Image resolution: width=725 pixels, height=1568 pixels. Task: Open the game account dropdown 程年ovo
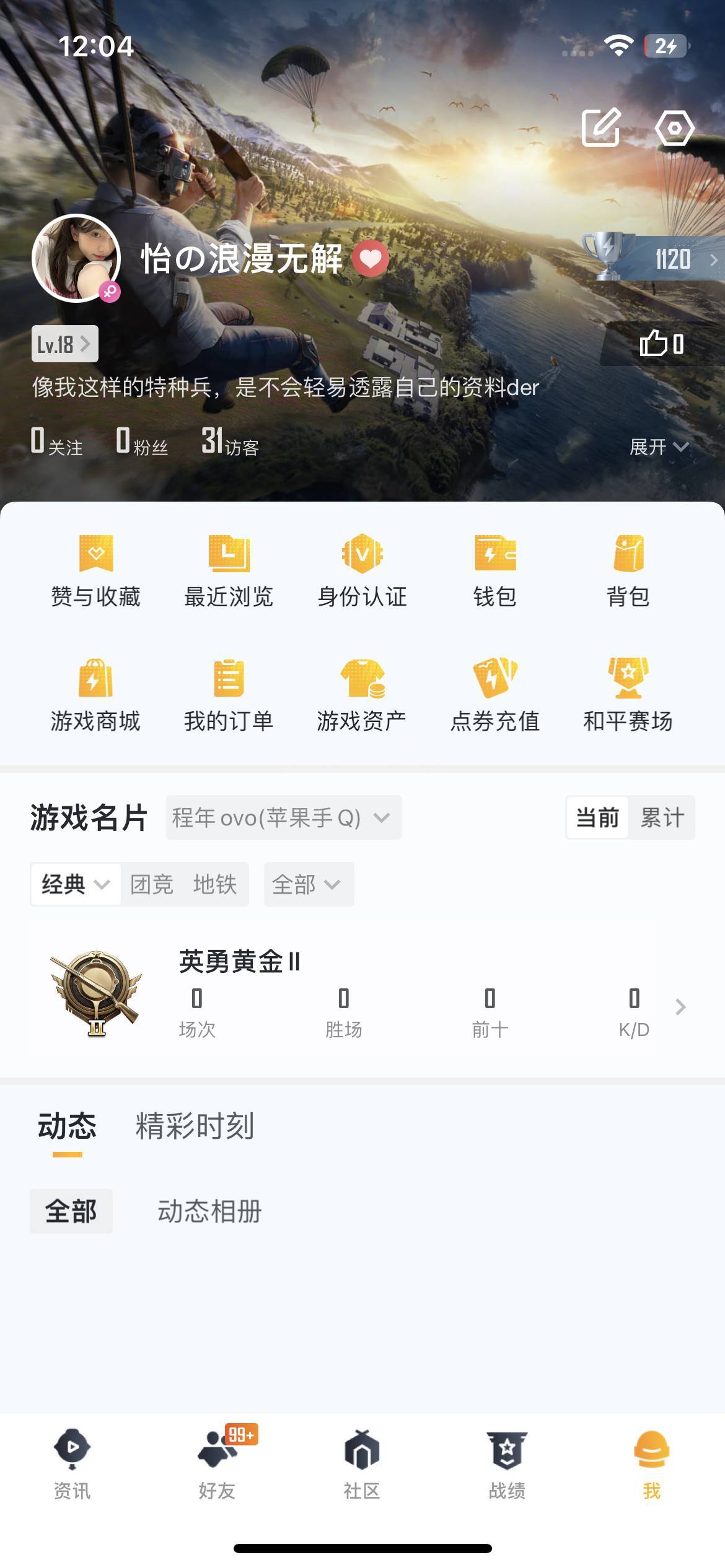click(284, 817)
